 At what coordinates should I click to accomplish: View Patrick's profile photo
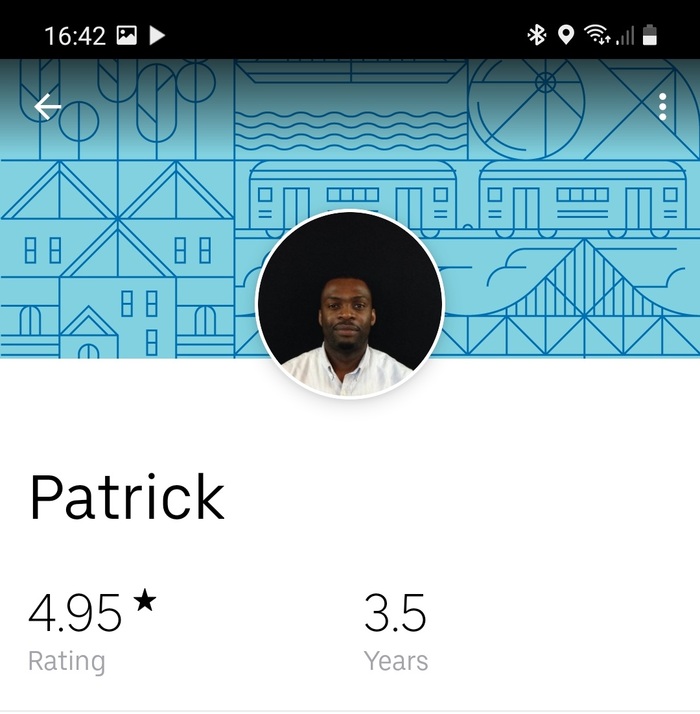349,303
